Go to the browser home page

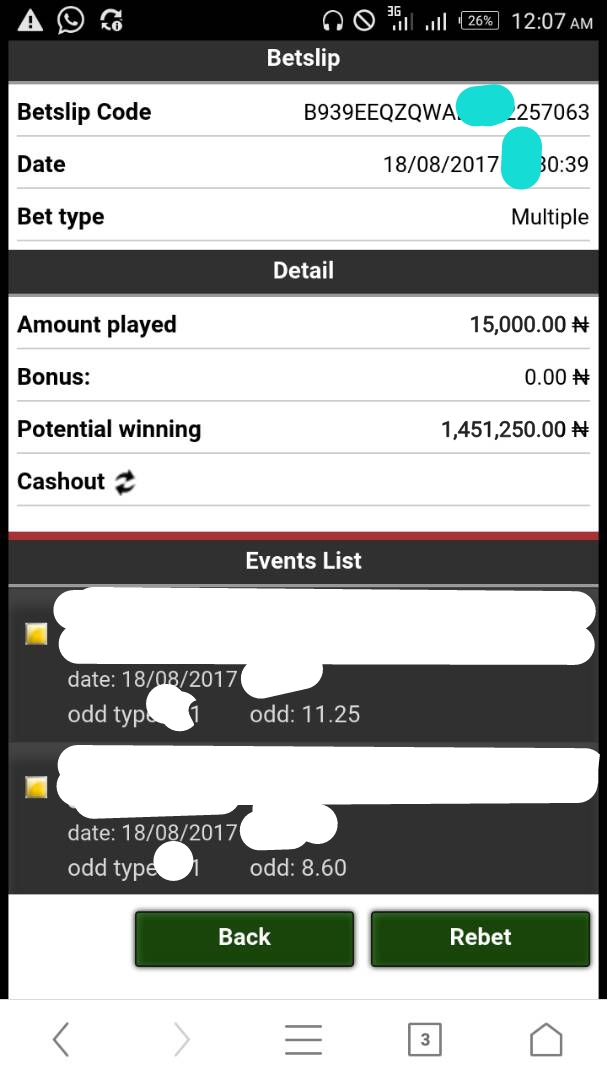click(x=545, y=1040)
